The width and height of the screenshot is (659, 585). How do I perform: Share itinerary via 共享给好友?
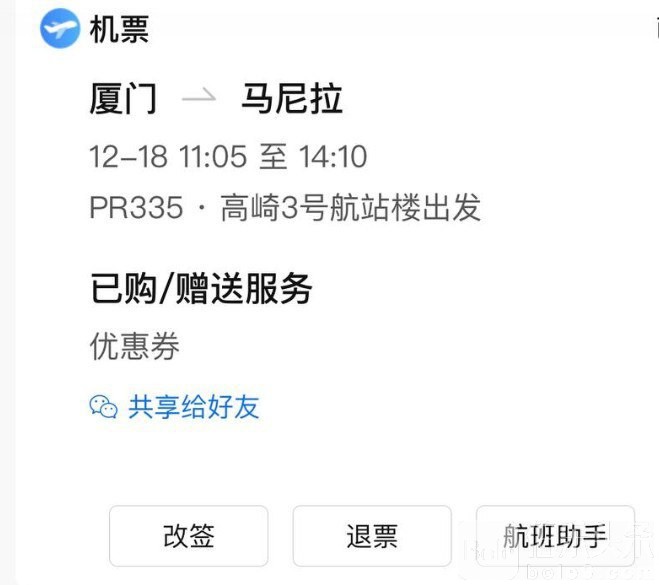[x=175, y=407]
